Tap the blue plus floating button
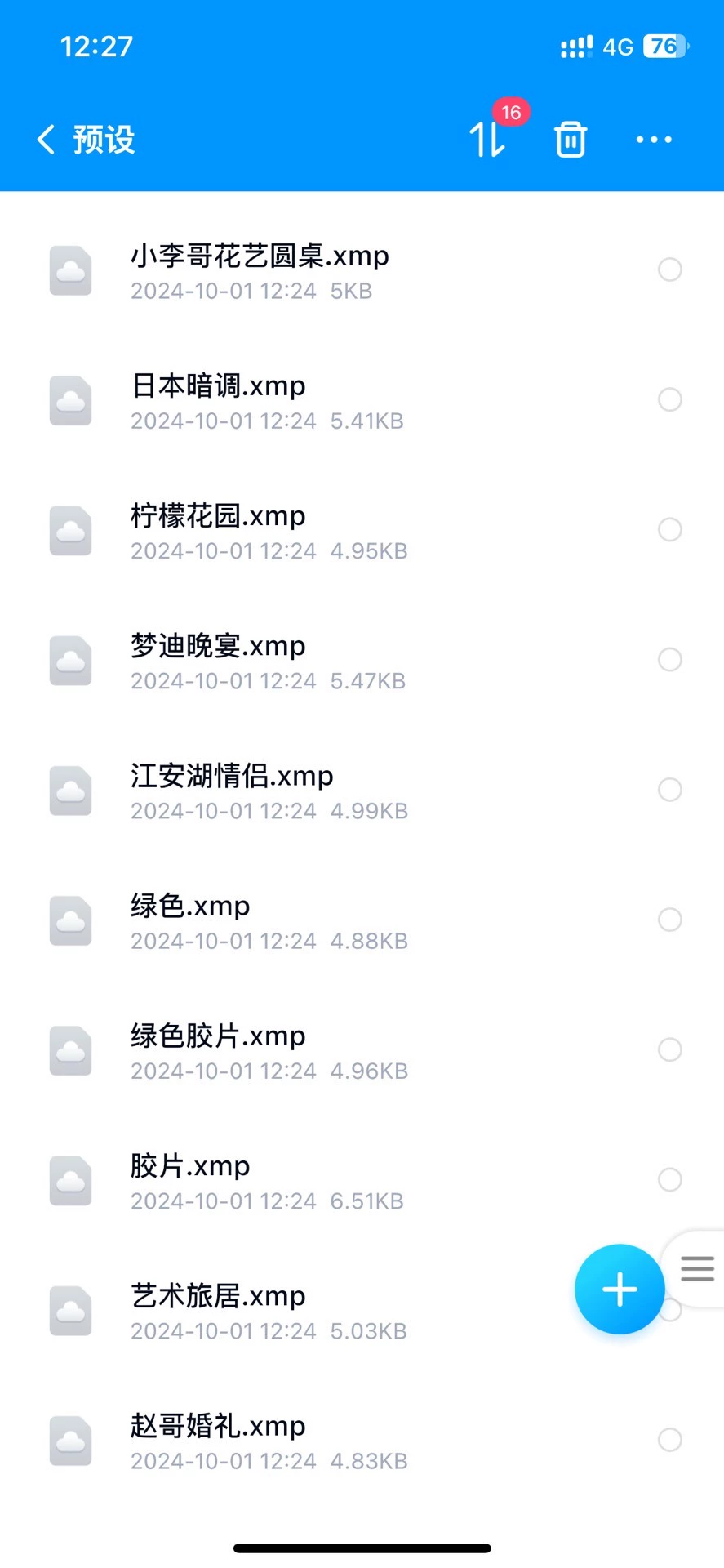The height and width of the screenshot is (1568, 724). click(620, 1289)
